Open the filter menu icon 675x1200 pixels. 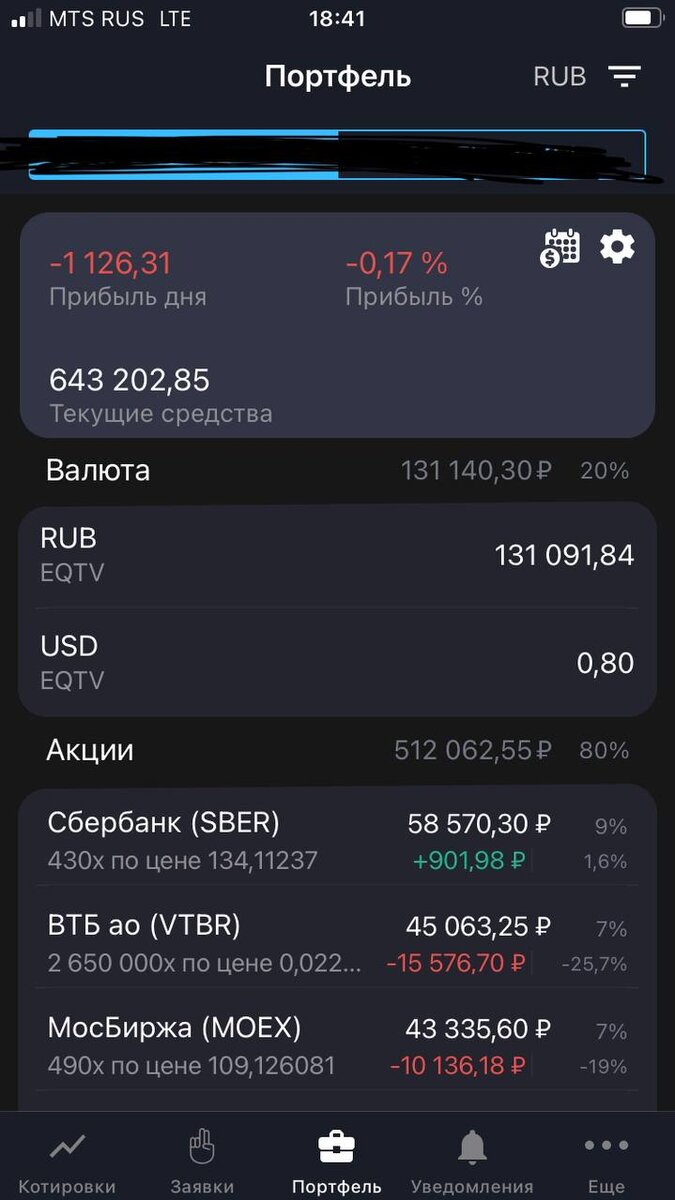625,76
